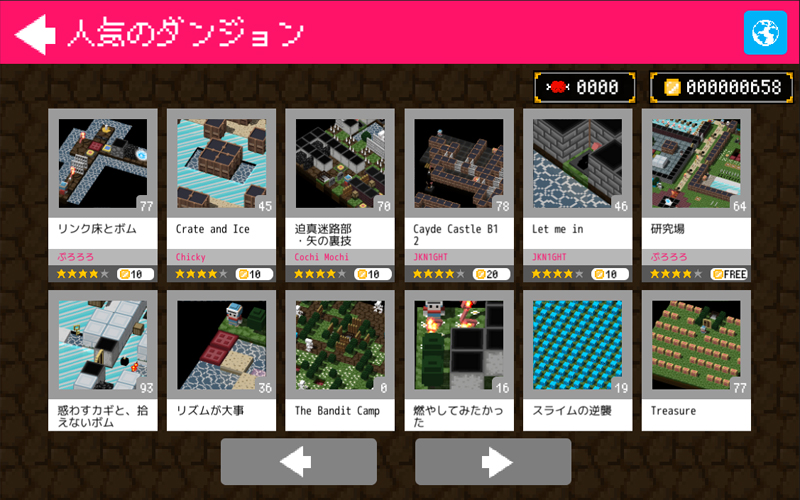Select the リズムが大事 dungeon card
The image size is (800, 500).
(221, 360)
